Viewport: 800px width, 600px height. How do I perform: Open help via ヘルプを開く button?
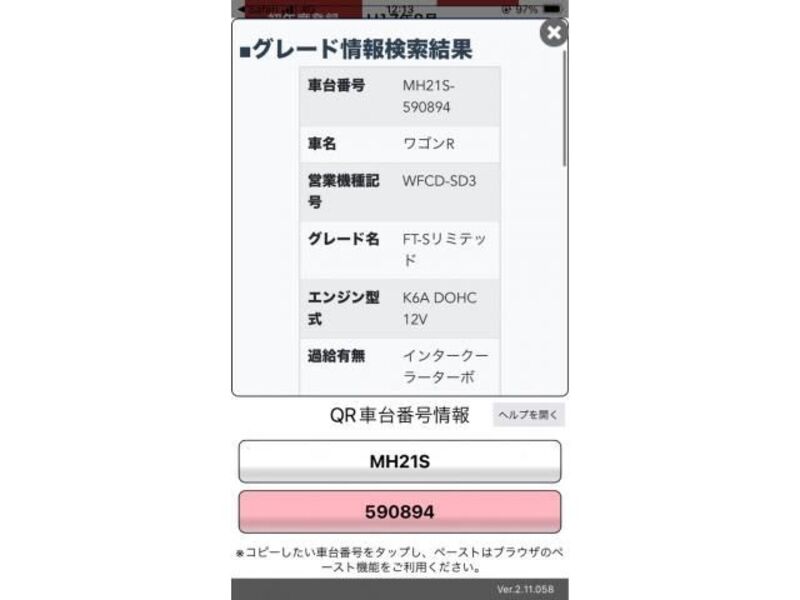528,414
